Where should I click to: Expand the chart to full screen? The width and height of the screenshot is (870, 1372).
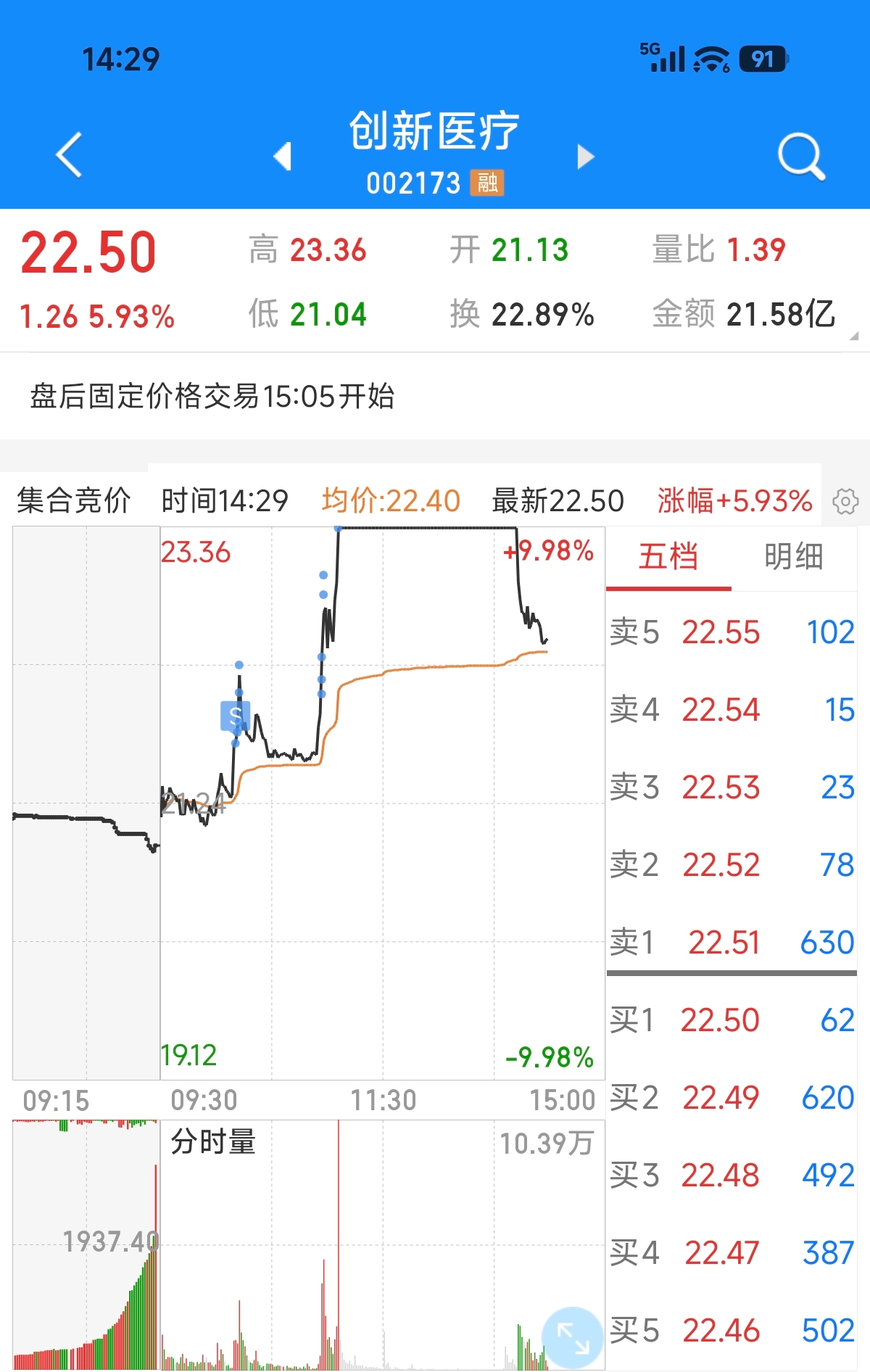(573, 1337)
